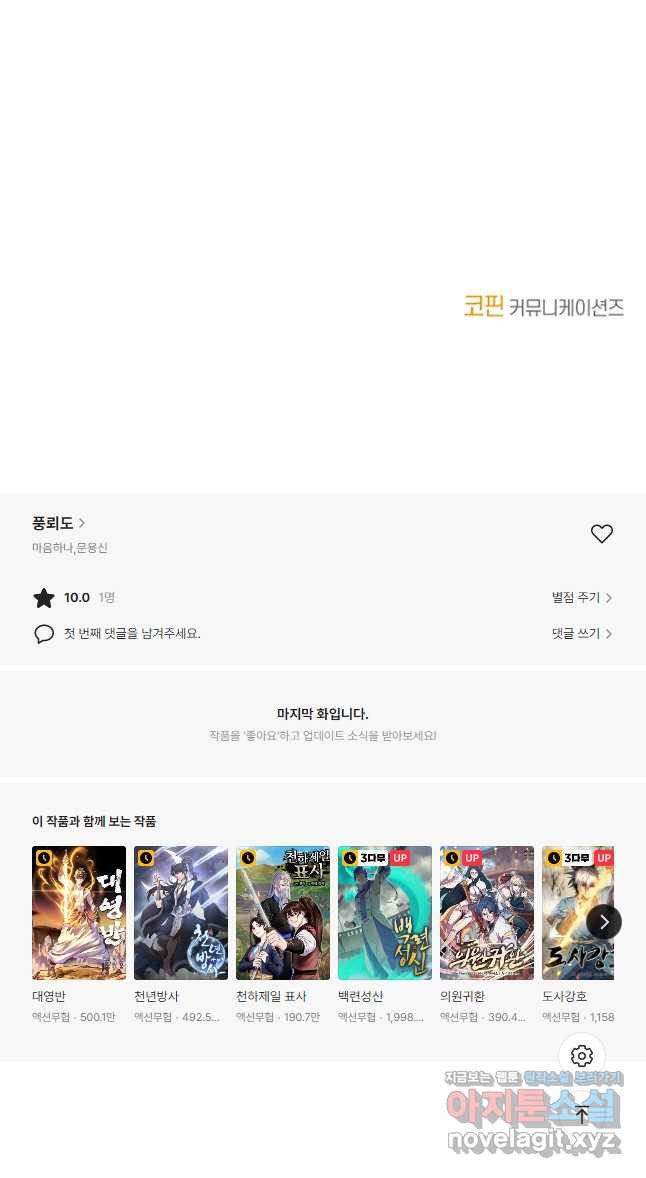Show next recommended titles with the arrow

tap(604, 921)
